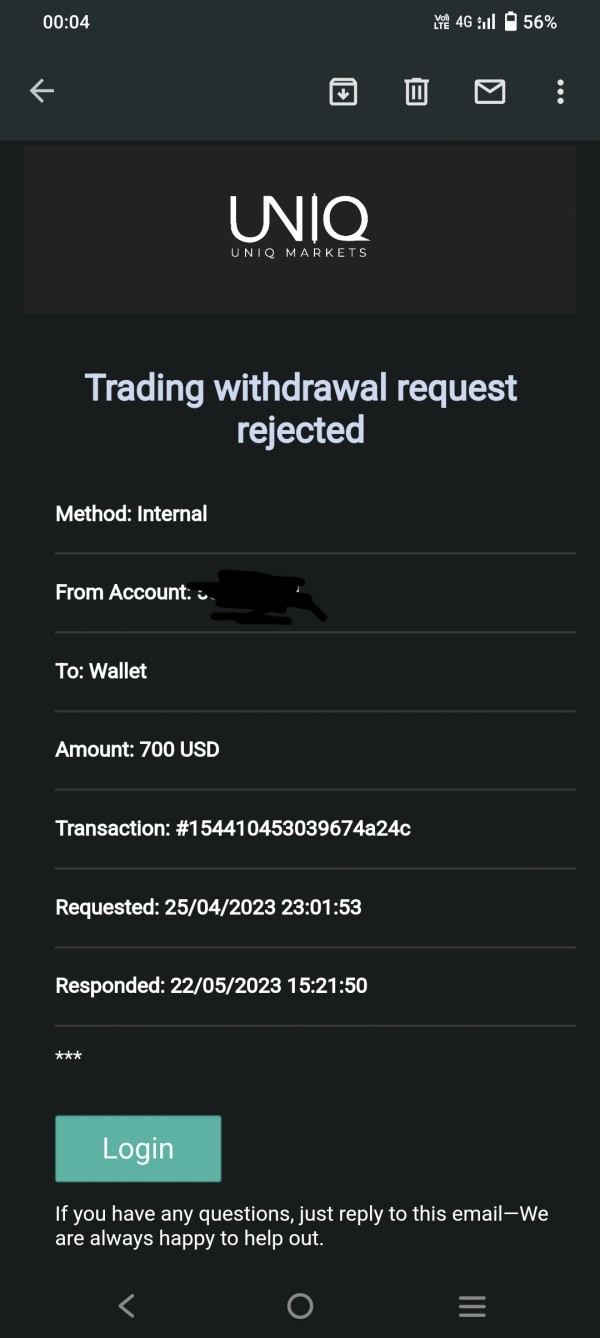
Task: Open the overflow menu
Action: pos(560,92)
